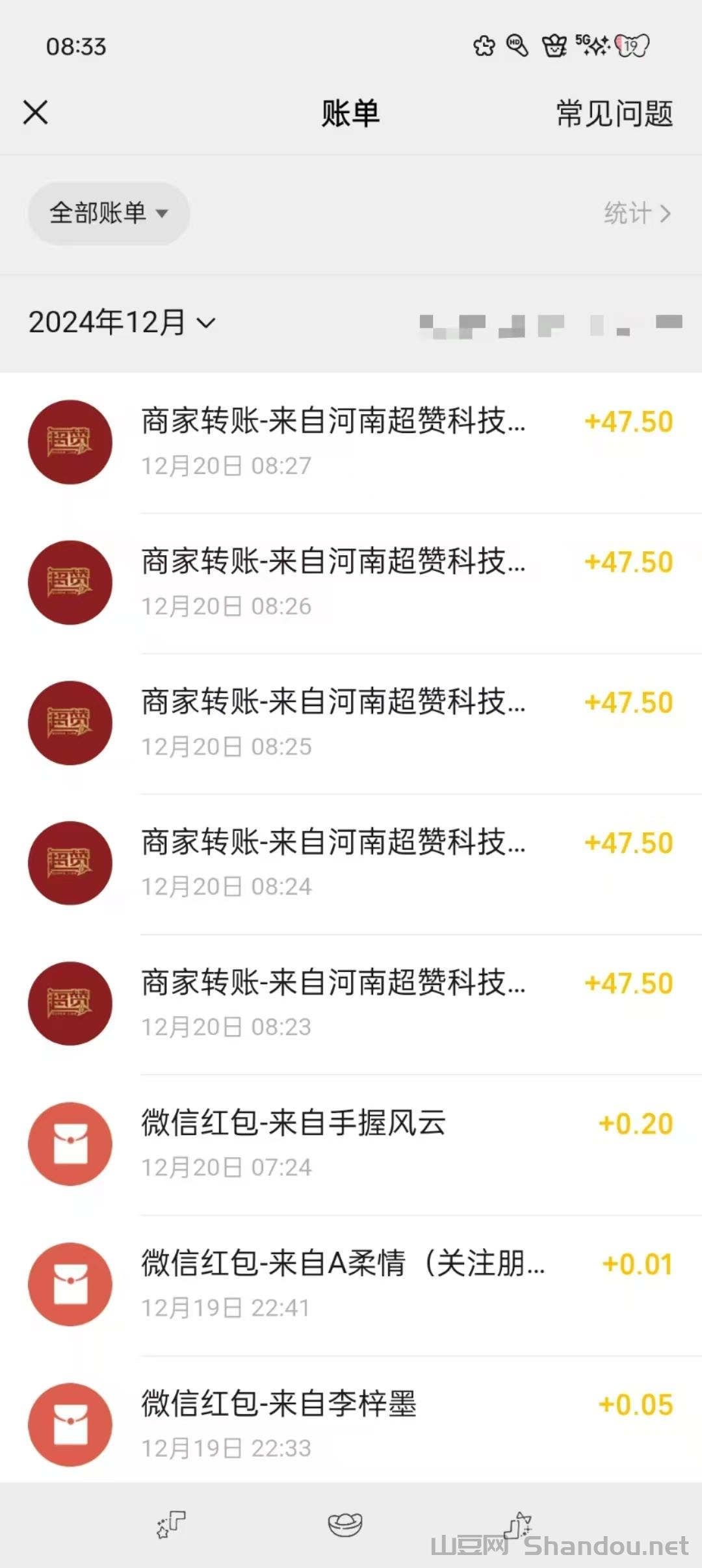Close the bill page
The width and height of the screenshot is (702, 1568).
pyautogui.click(x=36, y=112)
